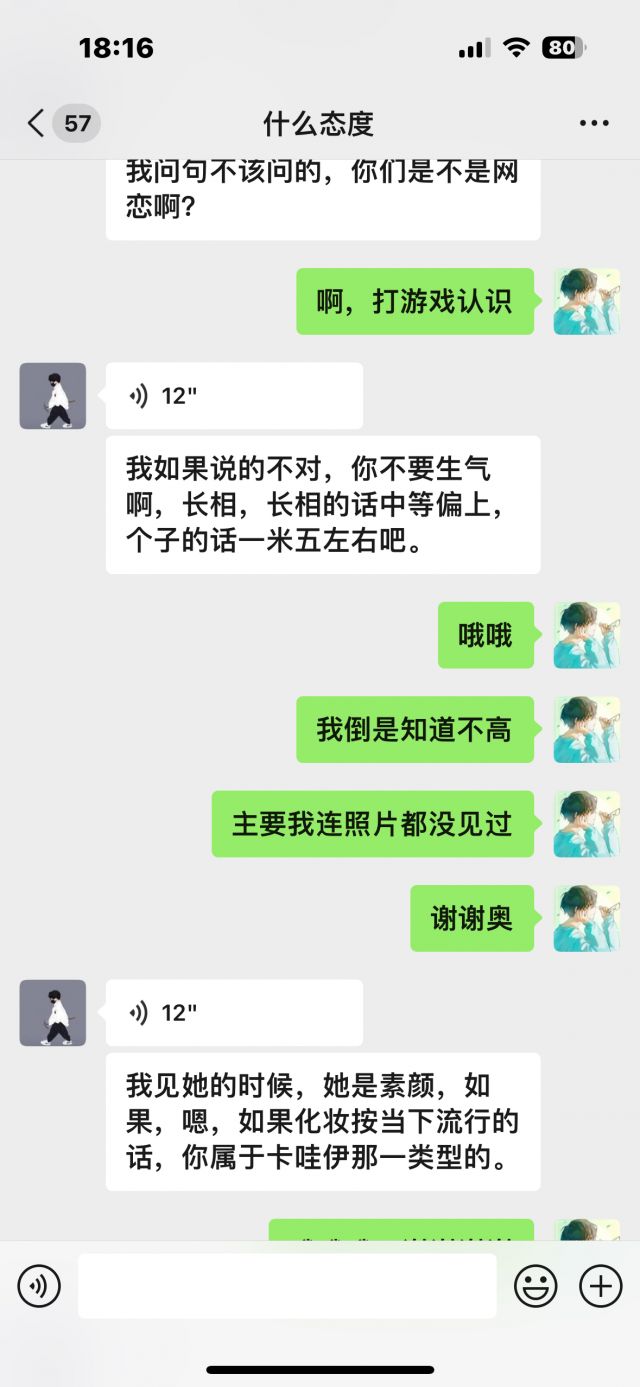Viewport: 640px width, 1387px height.
Task: Switch to voice input mode
Action: [x=39, y=1286]
